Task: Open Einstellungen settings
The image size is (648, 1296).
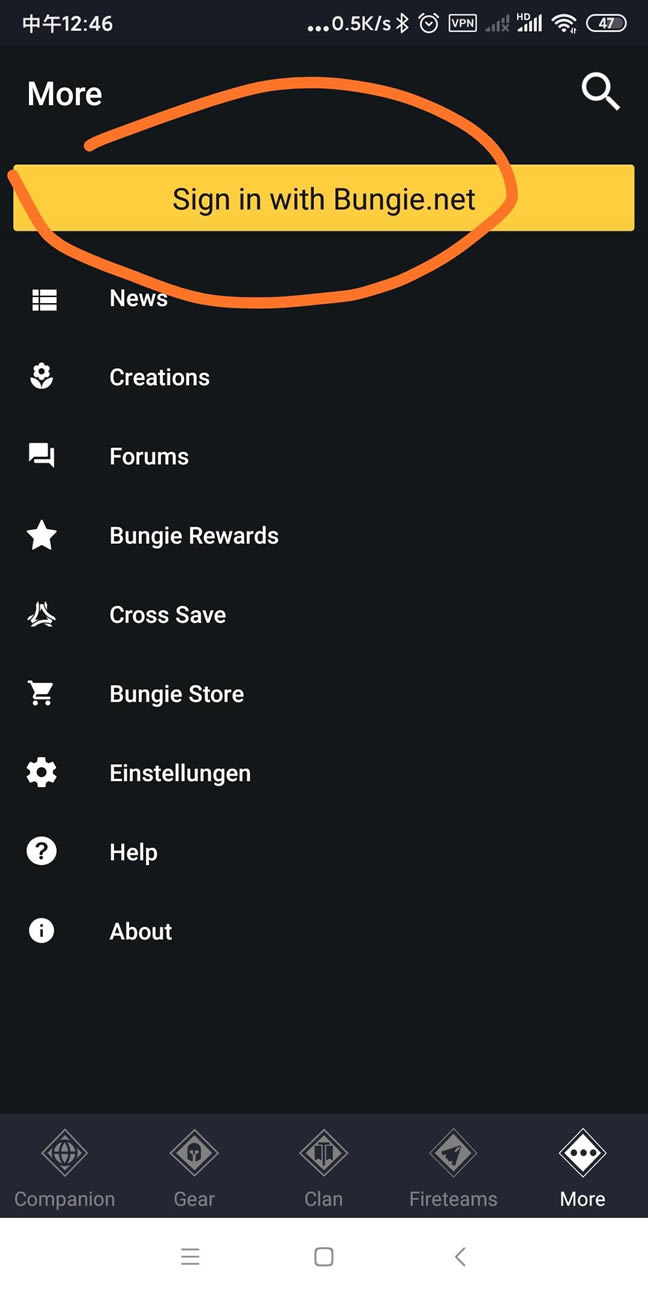Action: click(x=180, y=773)
